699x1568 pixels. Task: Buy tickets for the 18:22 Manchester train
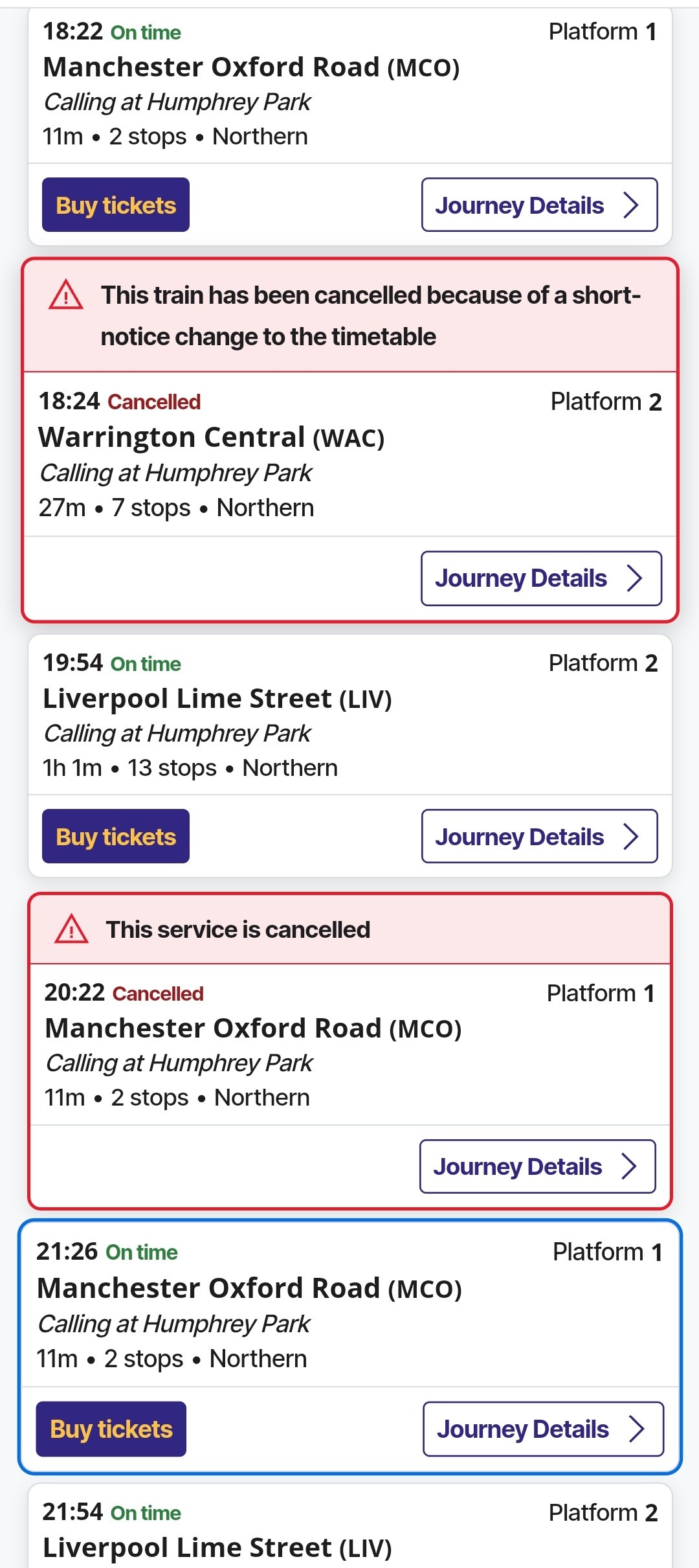point(116,205)
